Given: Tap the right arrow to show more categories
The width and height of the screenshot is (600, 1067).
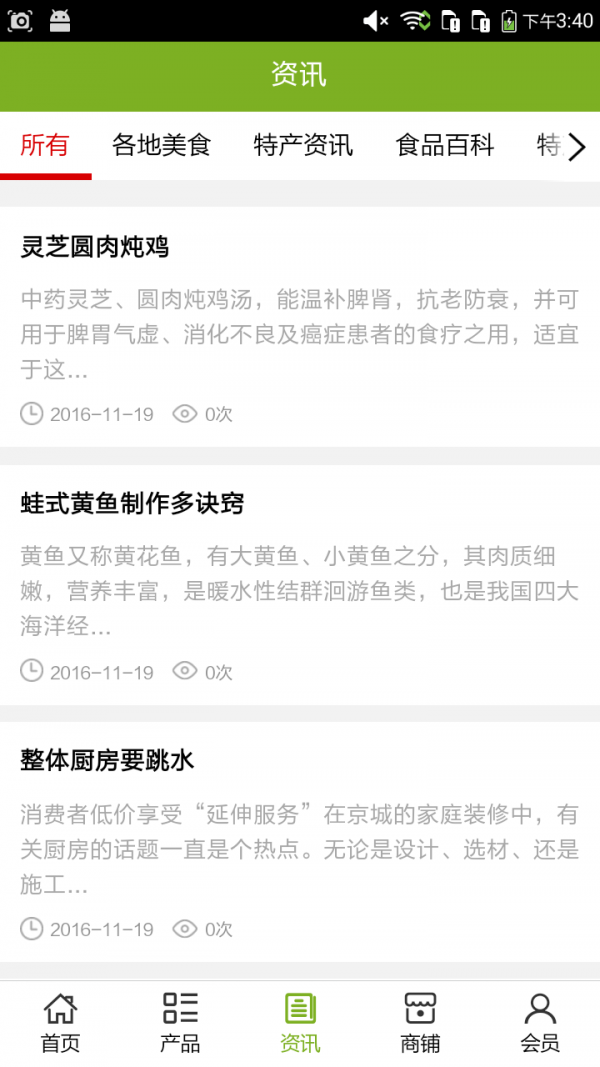Looking at the screenshot, I should [x=577, y=148].
